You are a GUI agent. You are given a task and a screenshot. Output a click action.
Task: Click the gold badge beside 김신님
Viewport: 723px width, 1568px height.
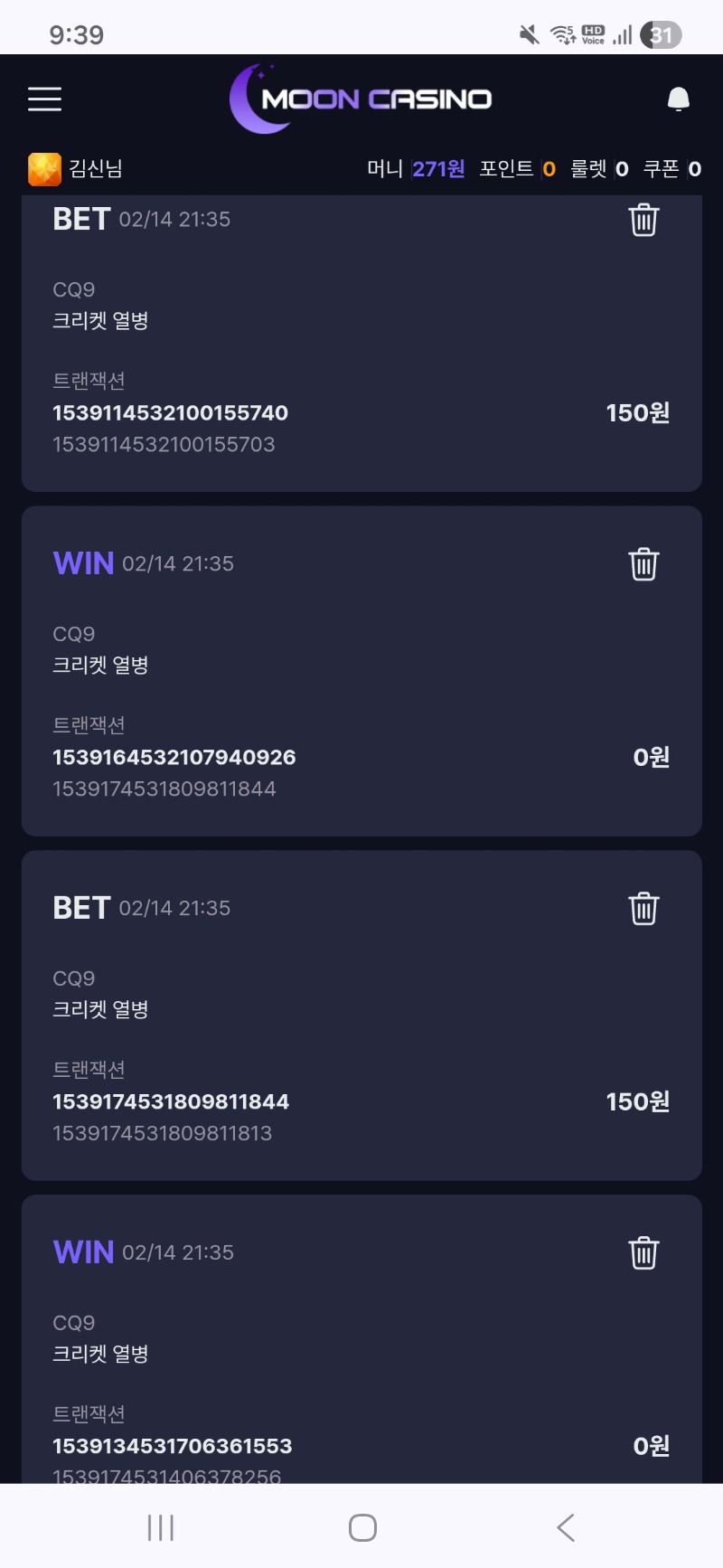(42, 167)
